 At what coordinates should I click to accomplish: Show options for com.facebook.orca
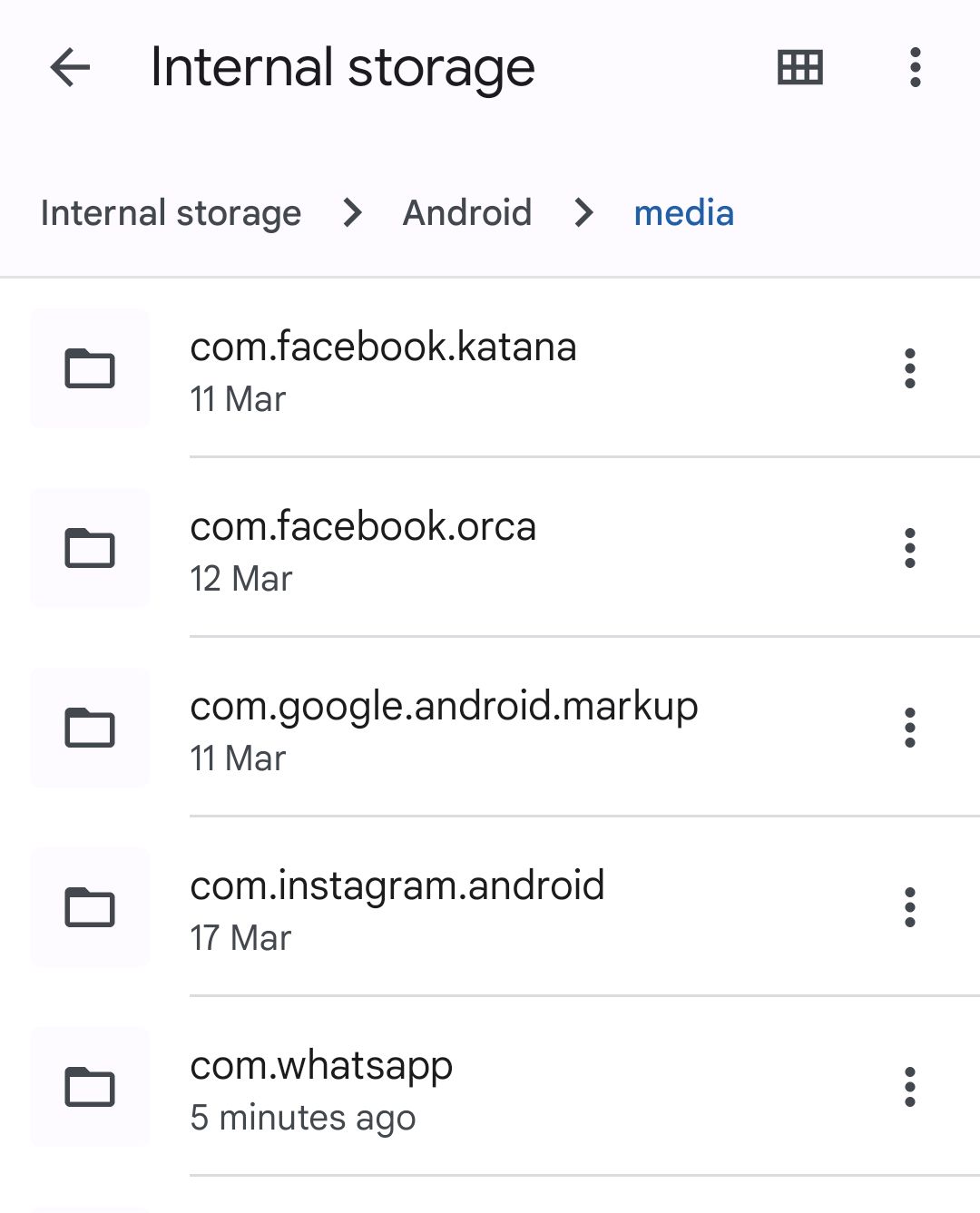(909, 549)
